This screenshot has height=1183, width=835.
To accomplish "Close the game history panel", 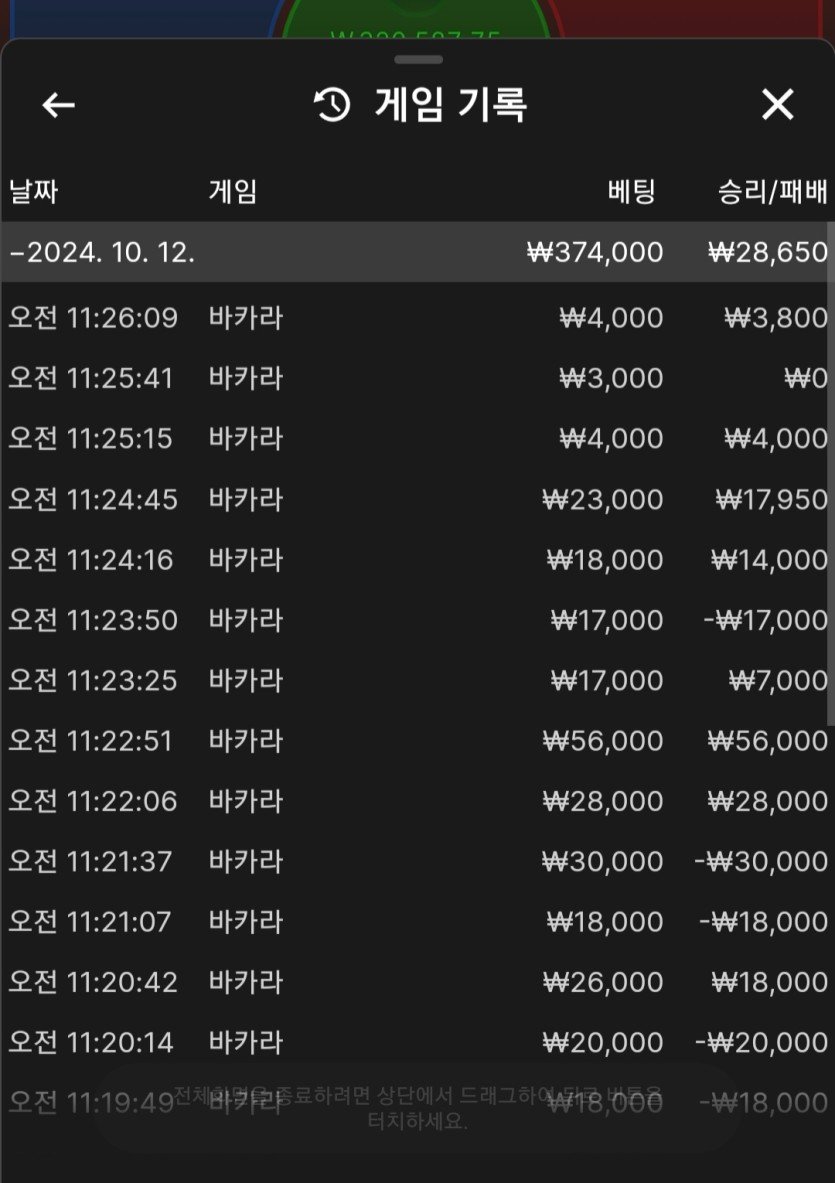I will click(x=777, y=104).
